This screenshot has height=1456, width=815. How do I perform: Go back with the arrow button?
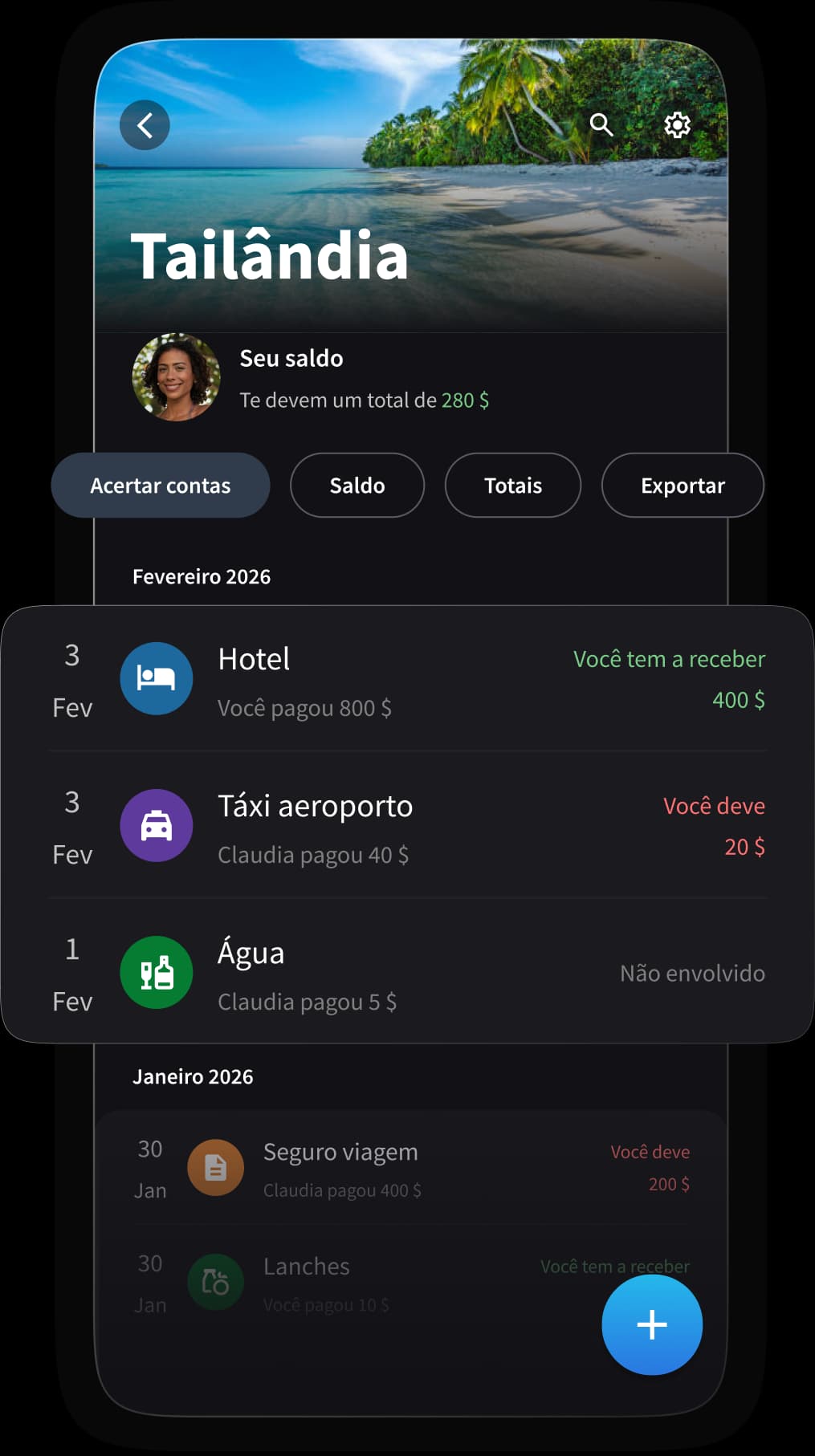(145, 124)
